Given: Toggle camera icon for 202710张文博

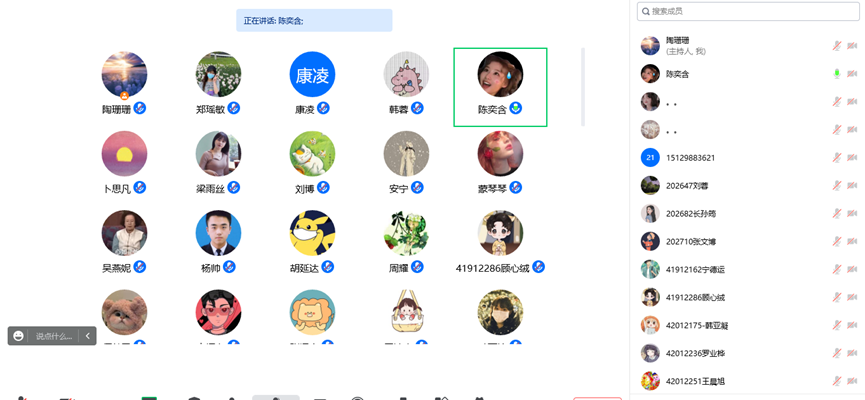Looking at the screenshot, I should pos(852,241).
